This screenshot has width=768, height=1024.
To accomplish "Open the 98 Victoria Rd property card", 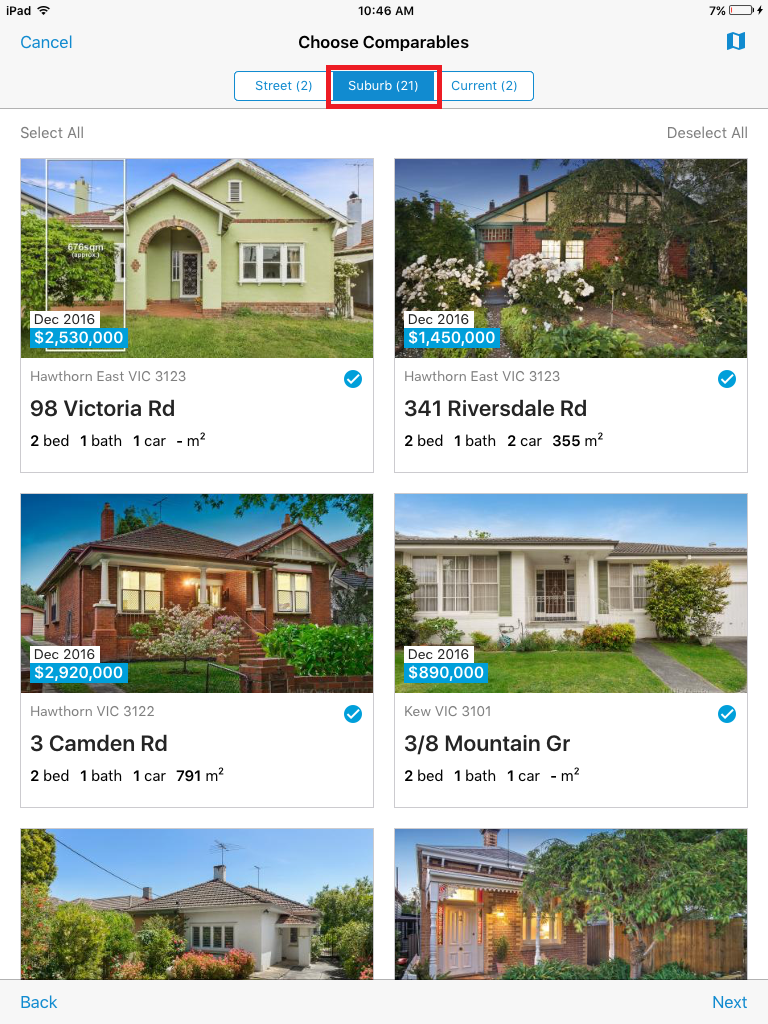I will tap(197, 315).
